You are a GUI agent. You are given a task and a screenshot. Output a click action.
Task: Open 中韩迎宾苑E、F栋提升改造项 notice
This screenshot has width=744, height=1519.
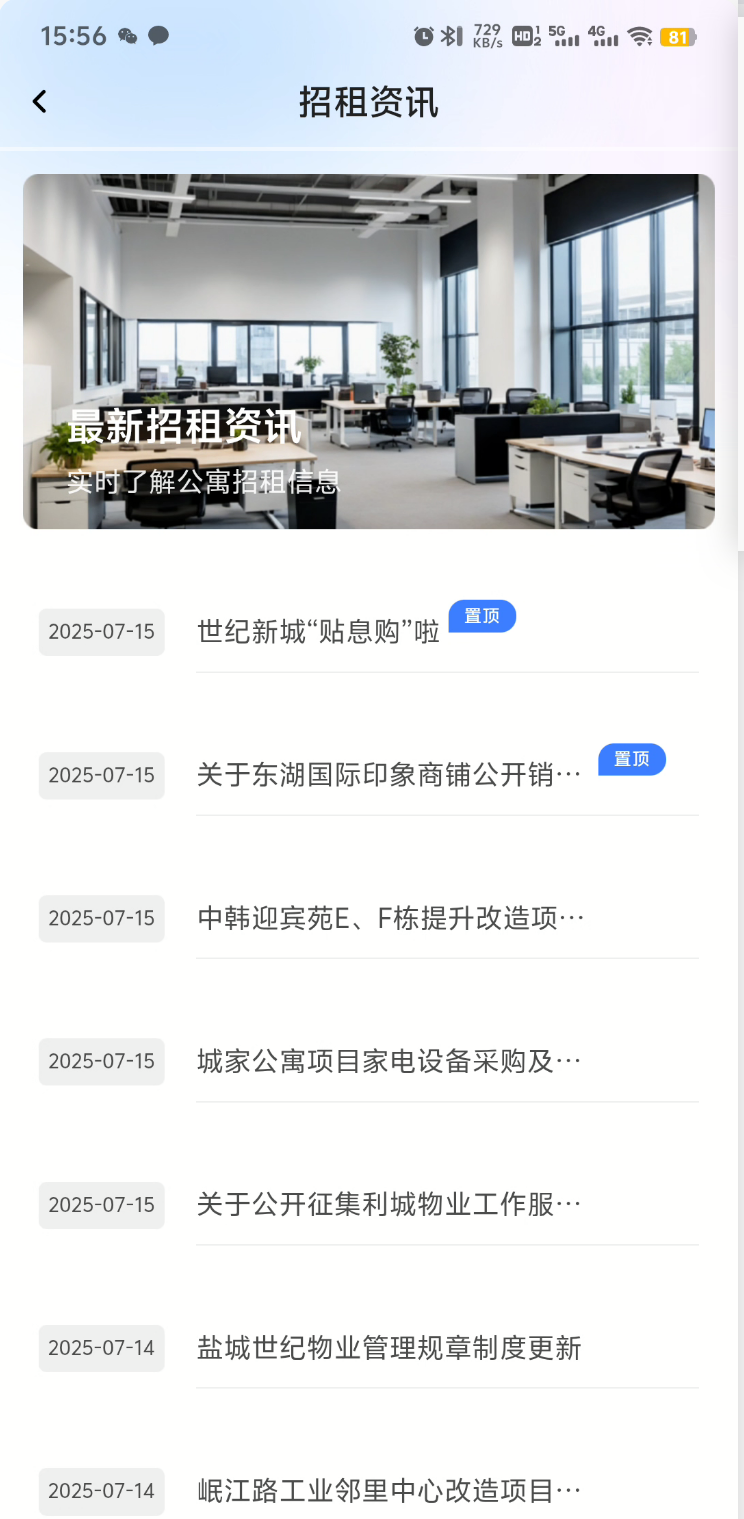click(390, 918)
